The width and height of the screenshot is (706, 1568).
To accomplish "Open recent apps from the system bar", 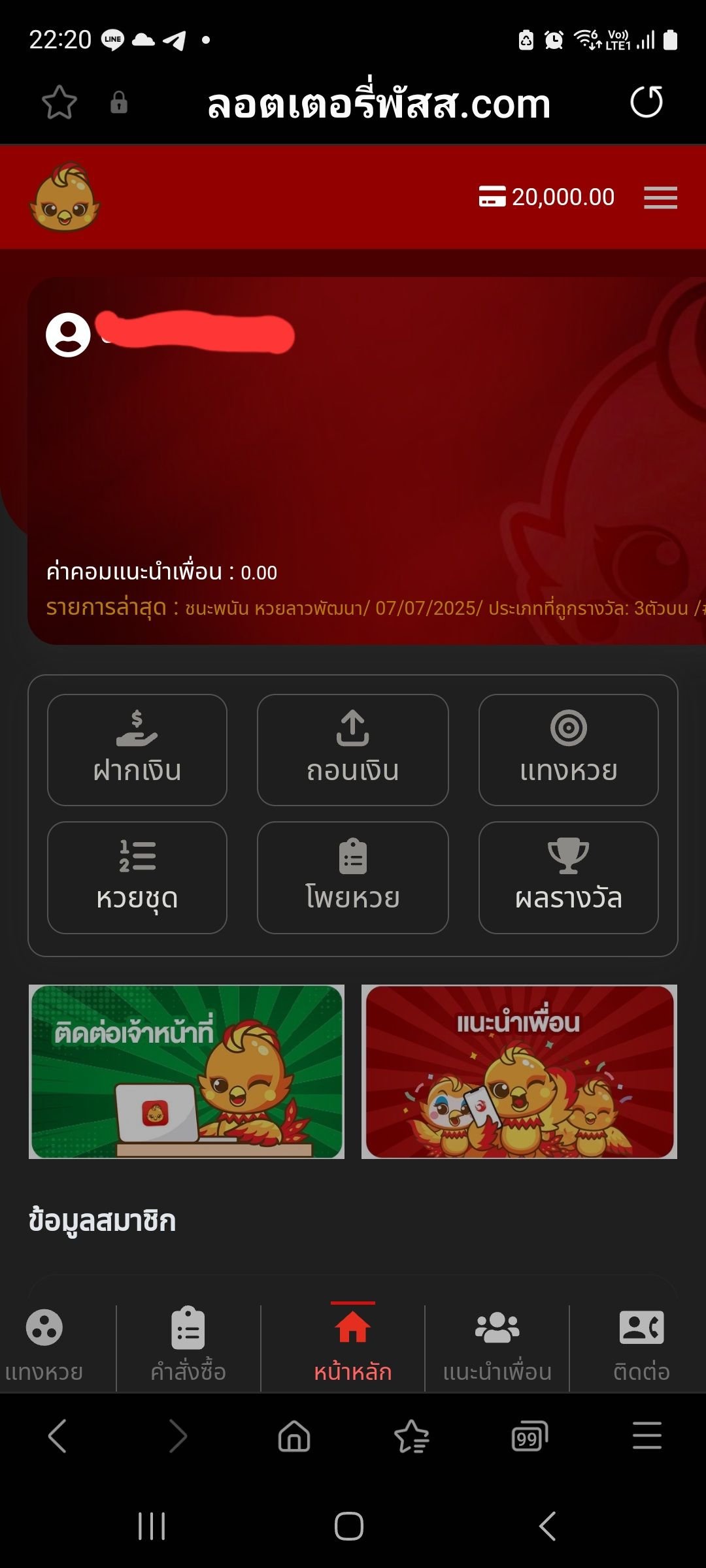I will point(152,1526).
